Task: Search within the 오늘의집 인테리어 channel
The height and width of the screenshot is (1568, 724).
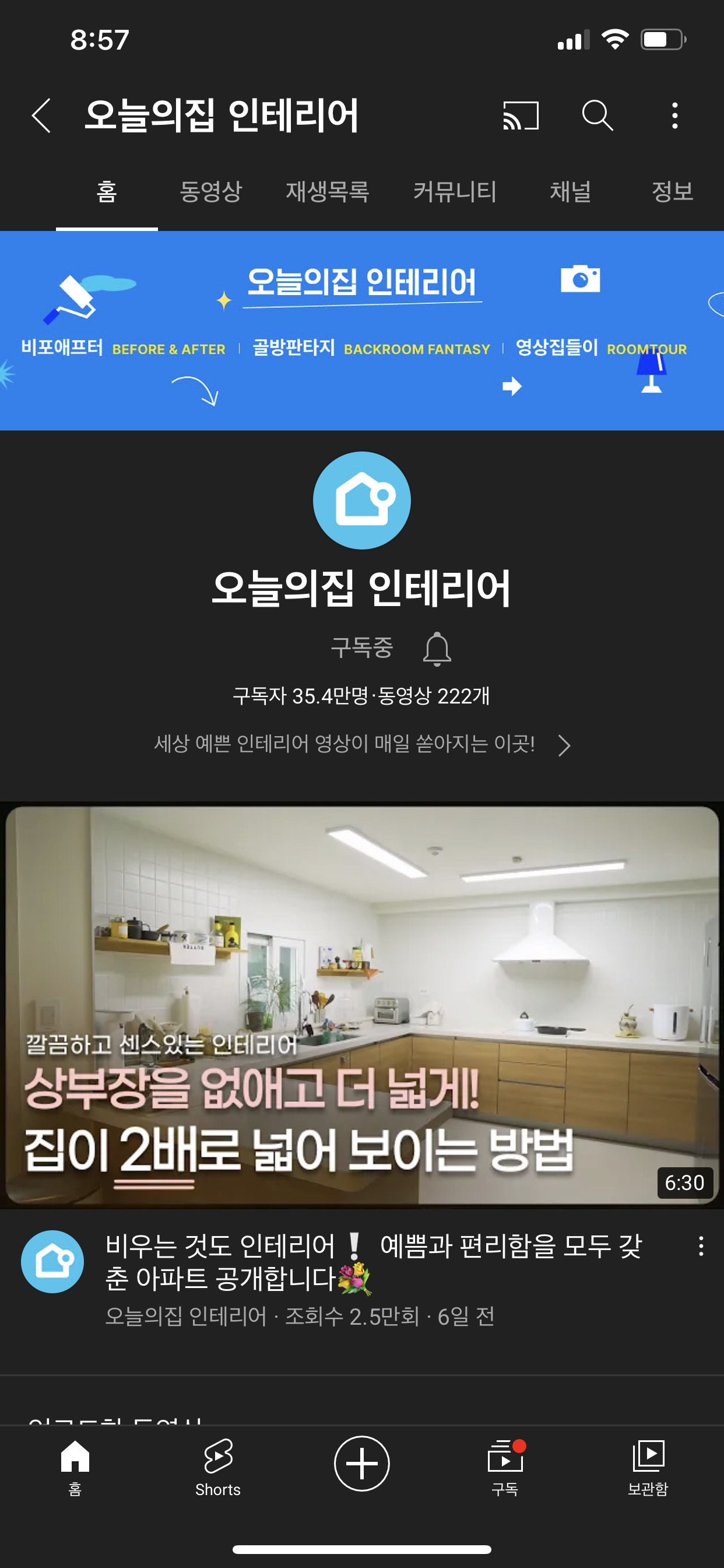Action: tap(598, 116)
